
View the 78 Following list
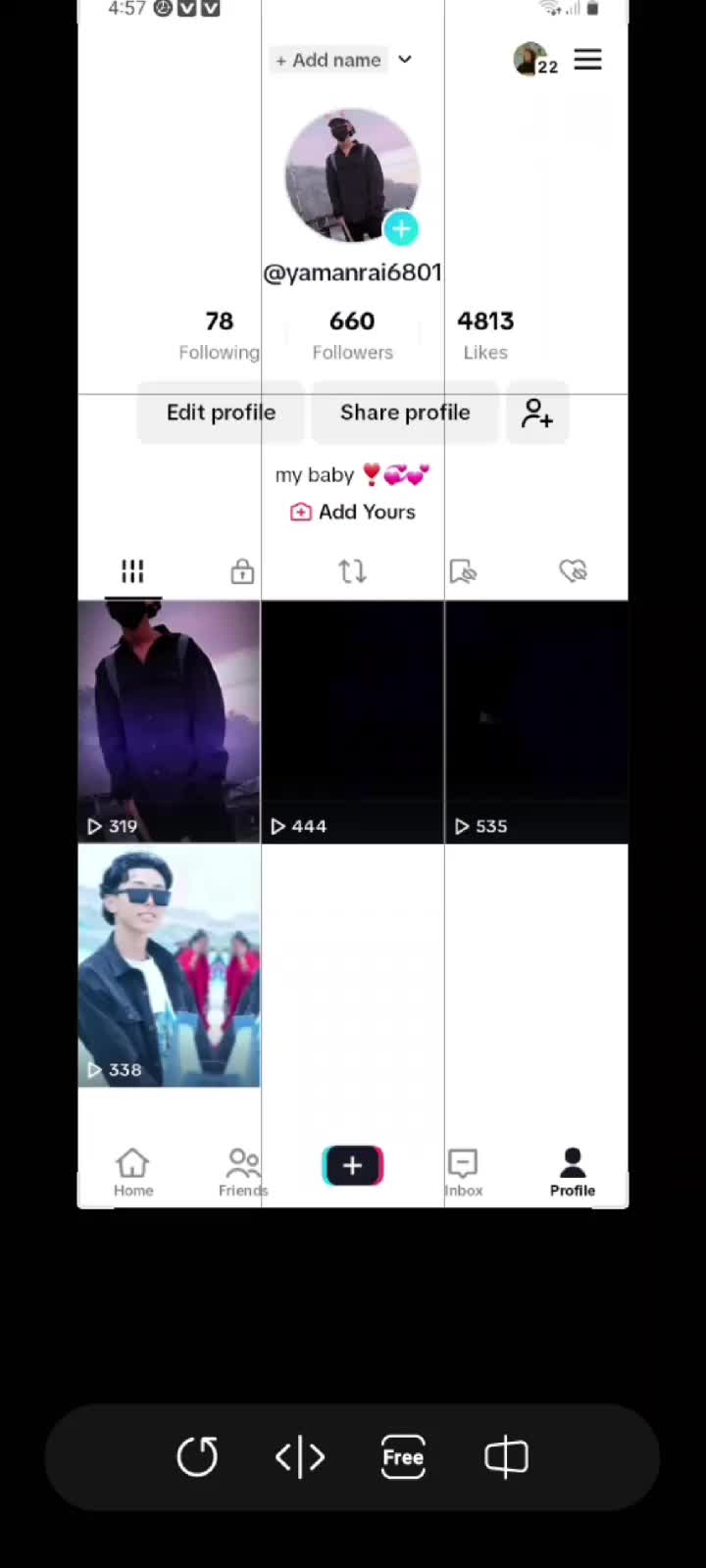(219, 335)
